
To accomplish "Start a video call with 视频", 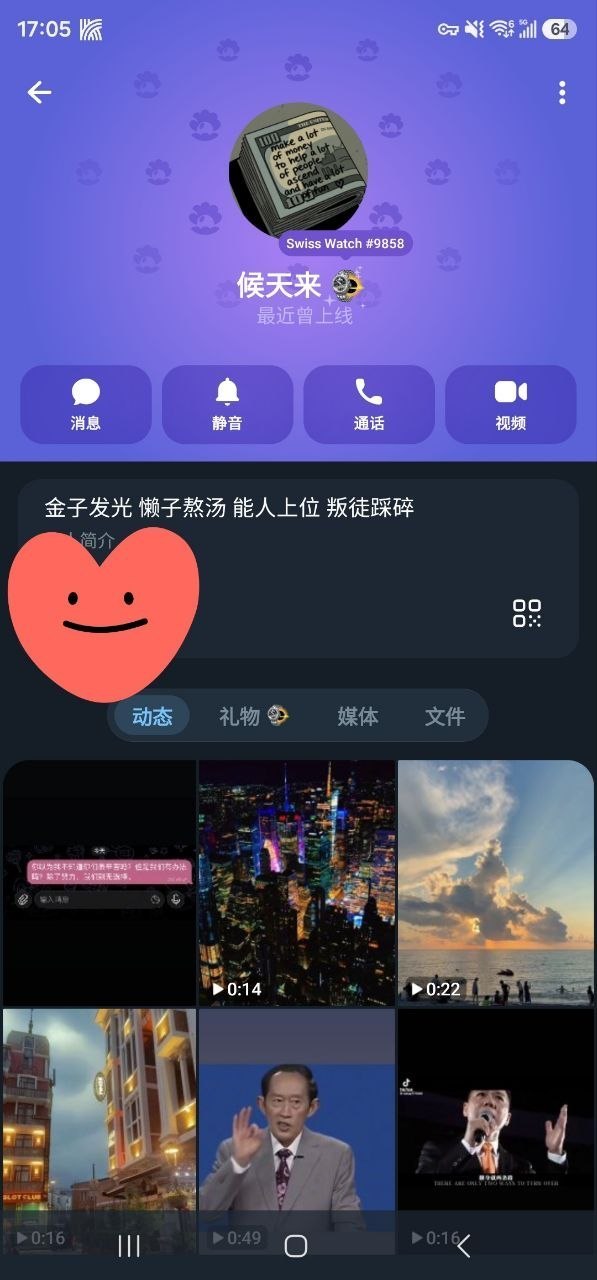I will tap(511, 404).
